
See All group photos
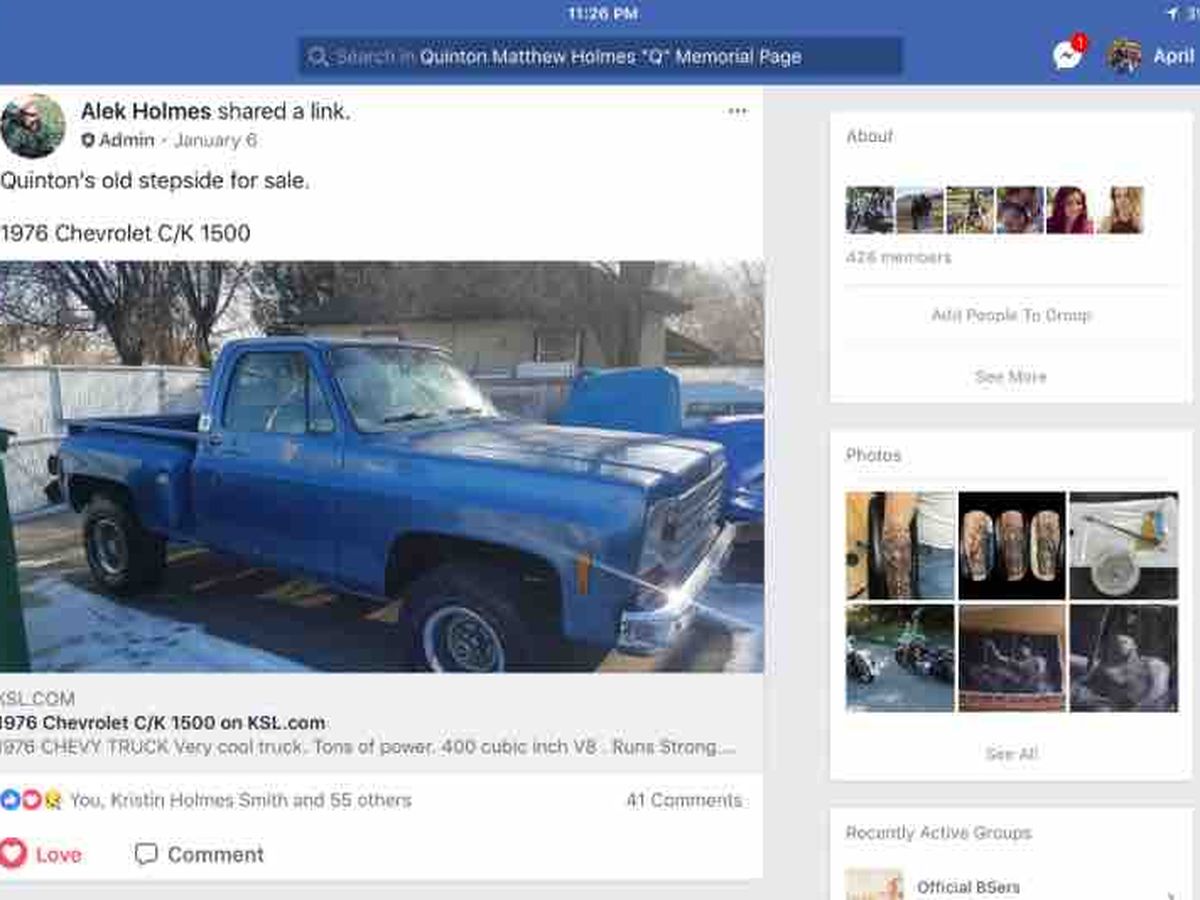pyautogui.click(x=1011, y=753)
